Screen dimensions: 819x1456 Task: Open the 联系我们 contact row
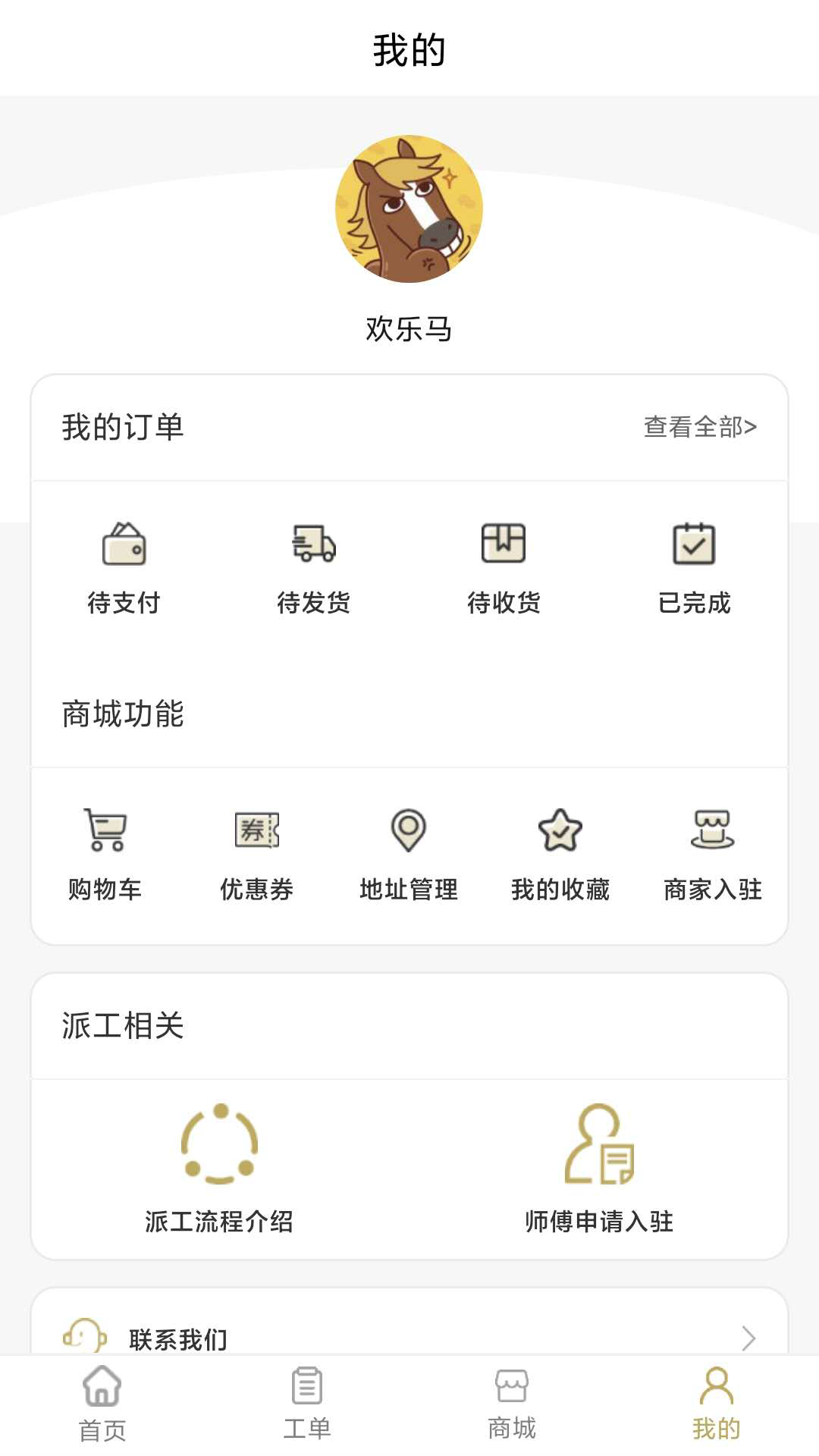[x=409, y=1338]
